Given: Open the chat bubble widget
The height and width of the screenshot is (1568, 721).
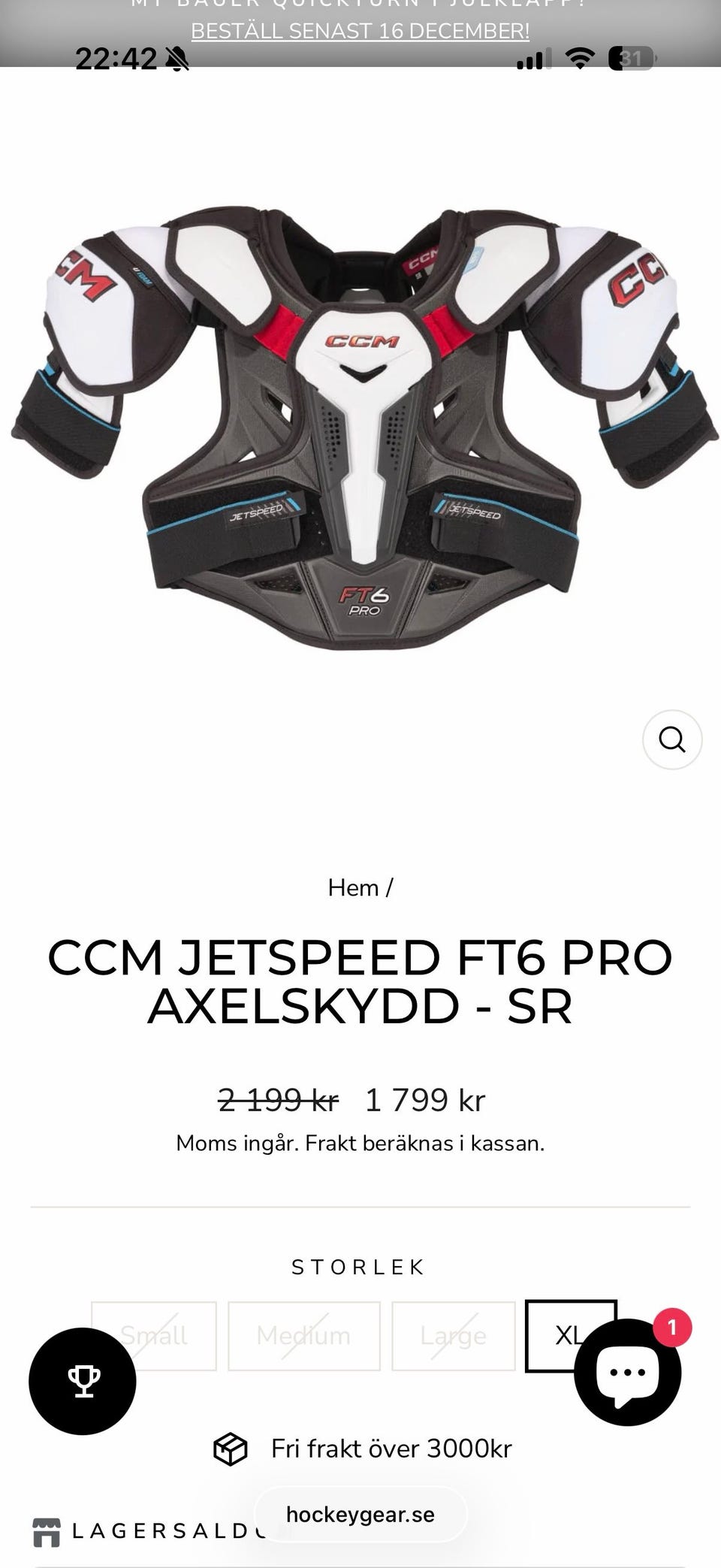Looking at the screenshot, I should click(627, 1372).
